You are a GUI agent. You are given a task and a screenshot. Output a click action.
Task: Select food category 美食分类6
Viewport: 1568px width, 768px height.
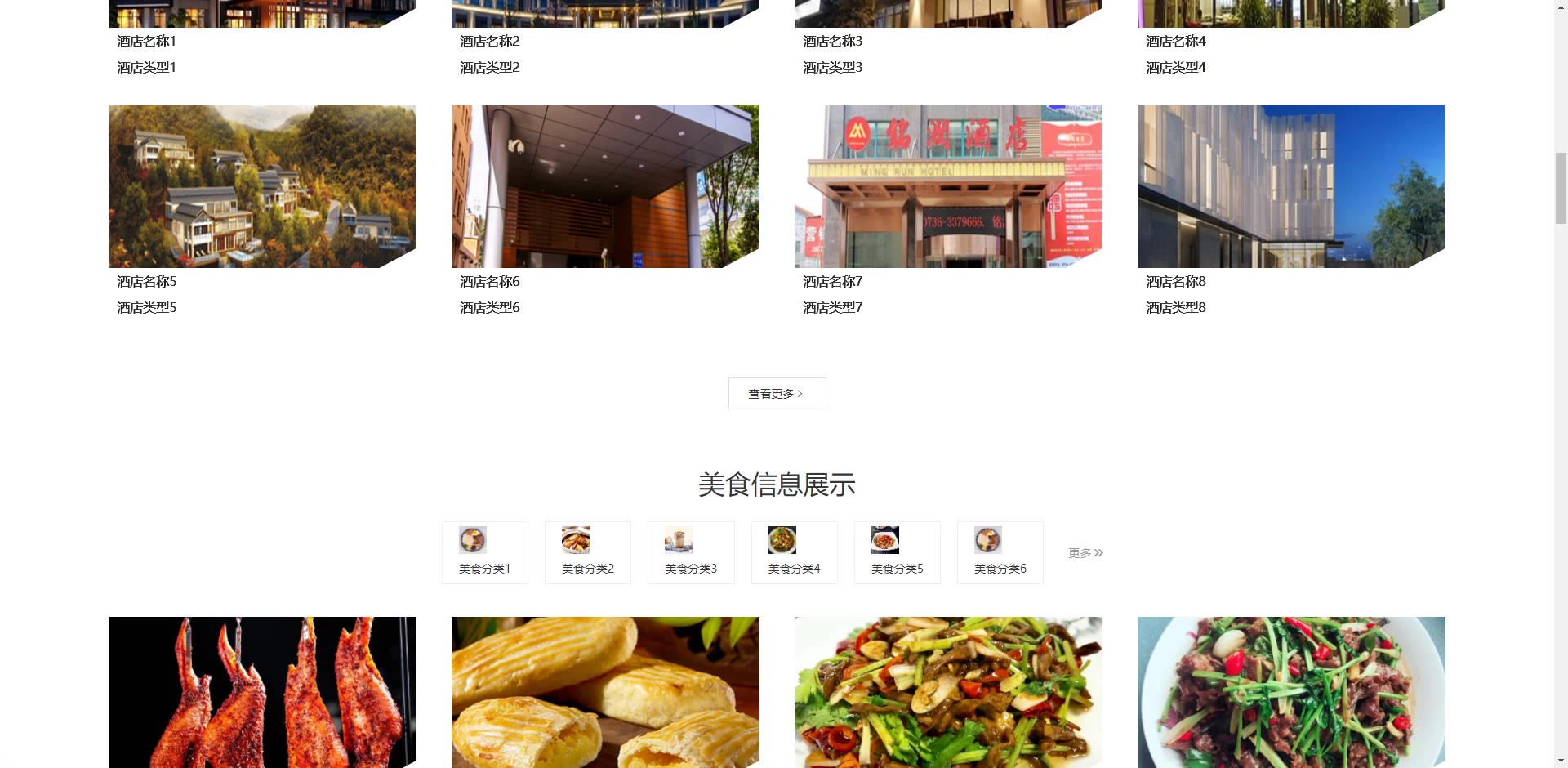pyautogui.click(x=1000, y=552)
